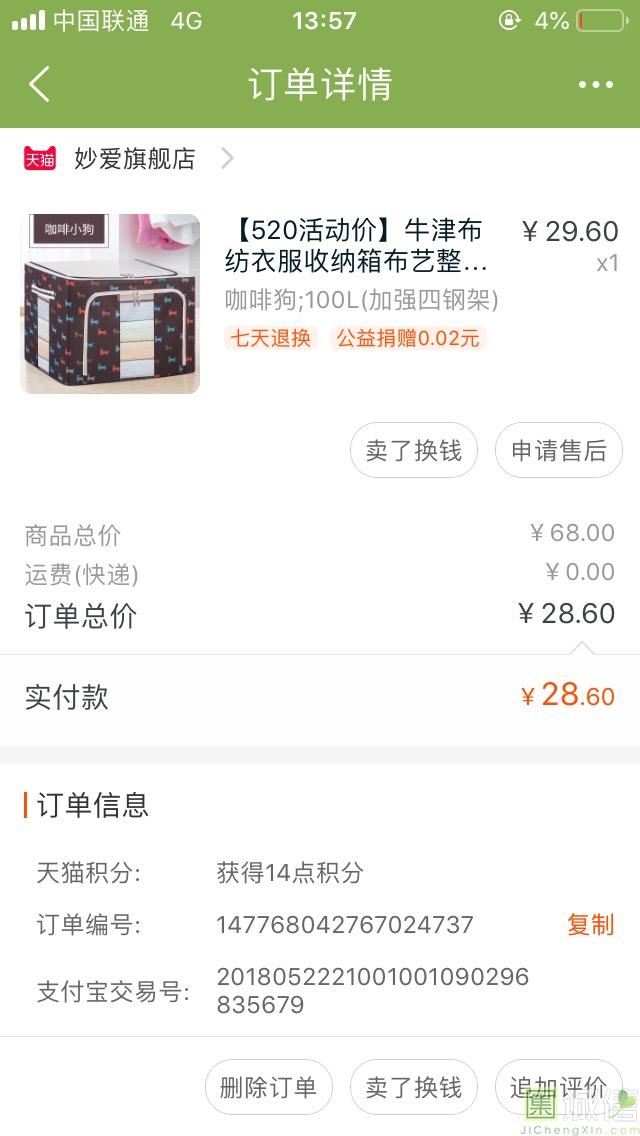Viewport: 640px width, 1136px height.
Task: Copy the order number
Action: tap(591, 925)
